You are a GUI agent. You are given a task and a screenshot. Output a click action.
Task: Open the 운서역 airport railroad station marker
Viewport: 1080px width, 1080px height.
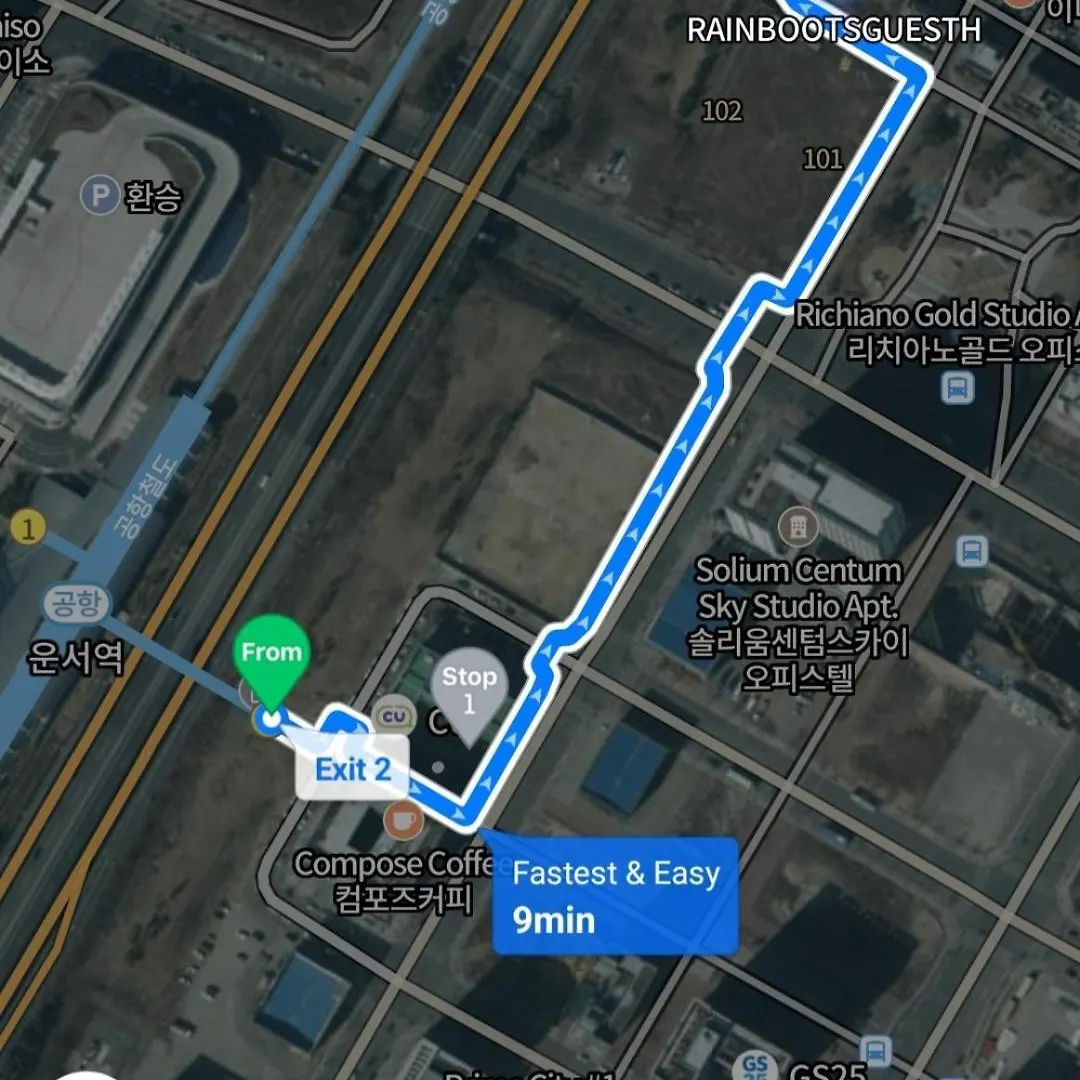(76, 604)
